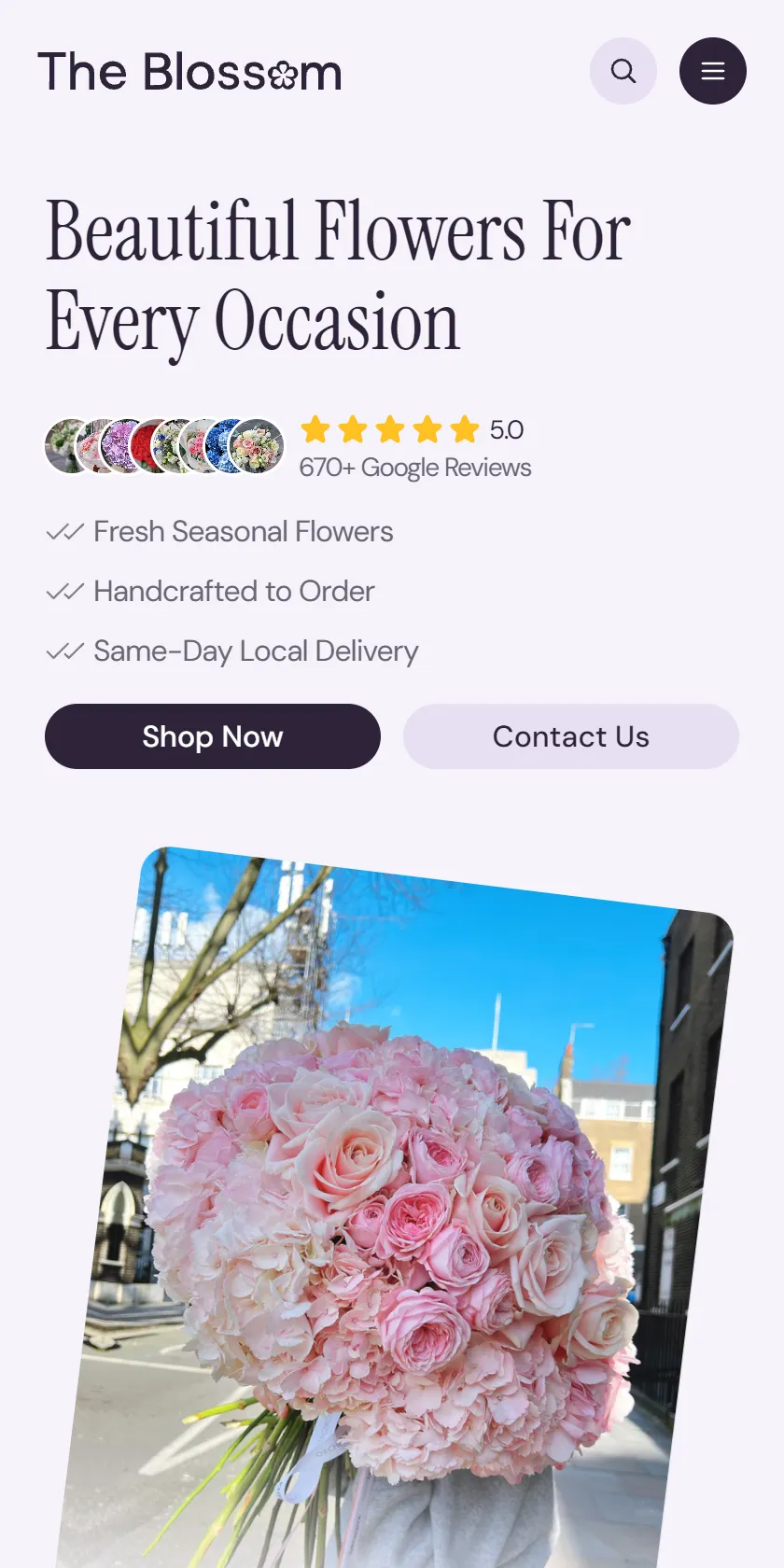The image size is (784, 1568).
Task: Open the search icon in the header
Action: [x=623, y=71]
